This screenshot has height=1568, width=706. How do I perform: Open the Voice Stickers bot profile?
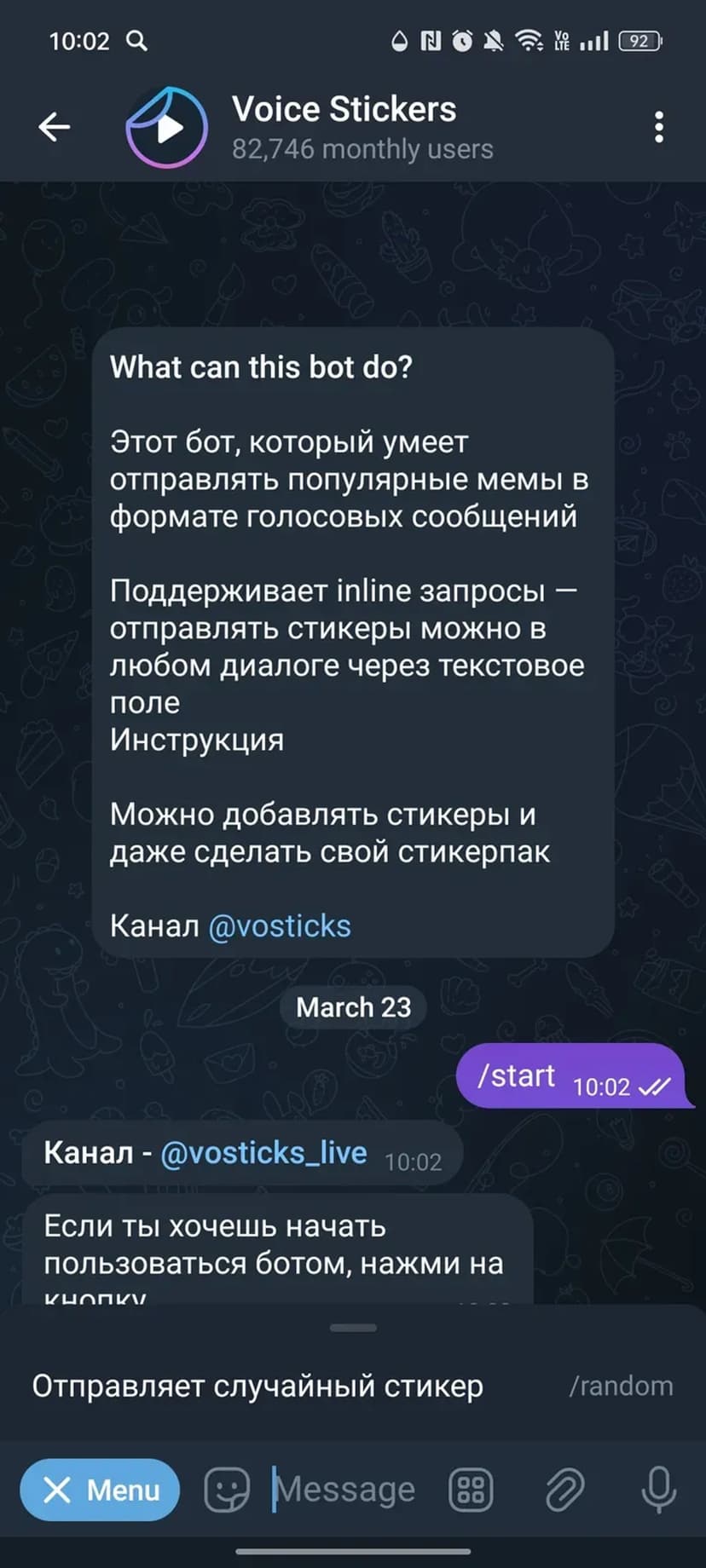pos(341,128)
